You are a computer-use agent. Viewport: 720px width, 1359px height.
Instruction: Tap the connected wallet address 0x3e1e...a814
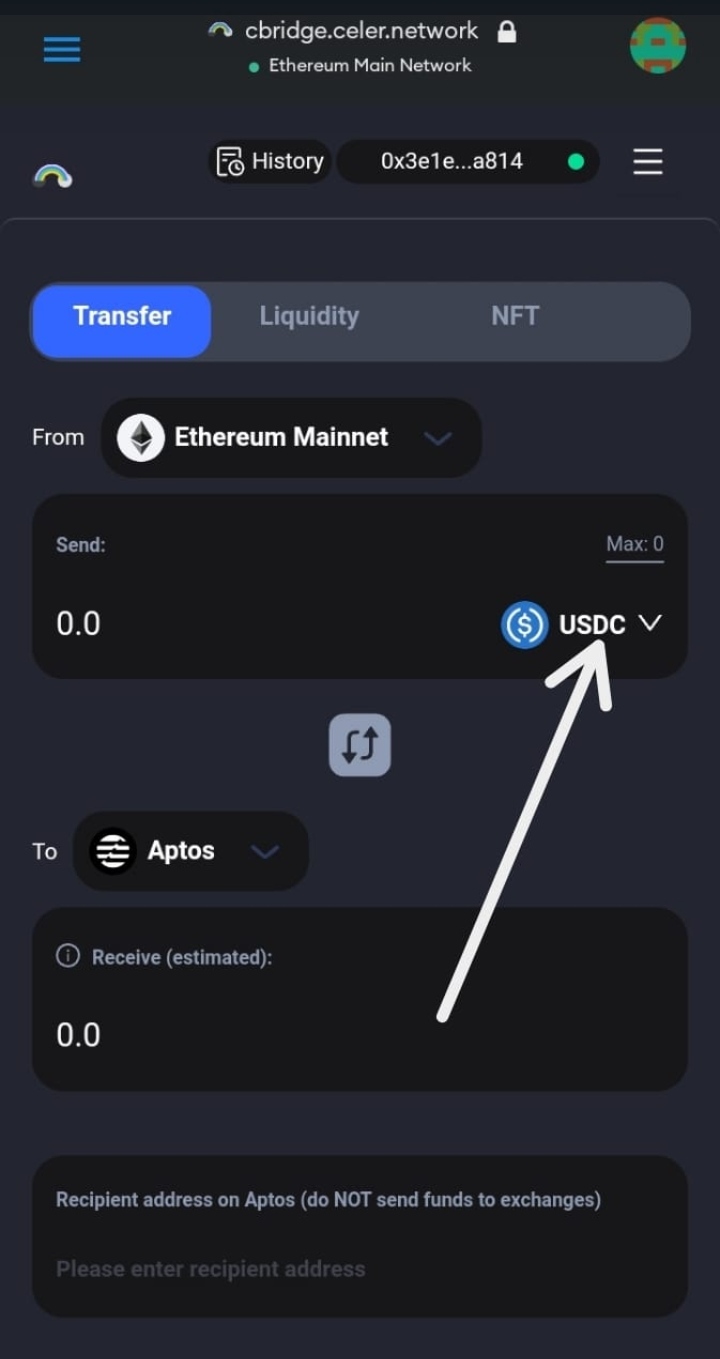pos(466,161)
